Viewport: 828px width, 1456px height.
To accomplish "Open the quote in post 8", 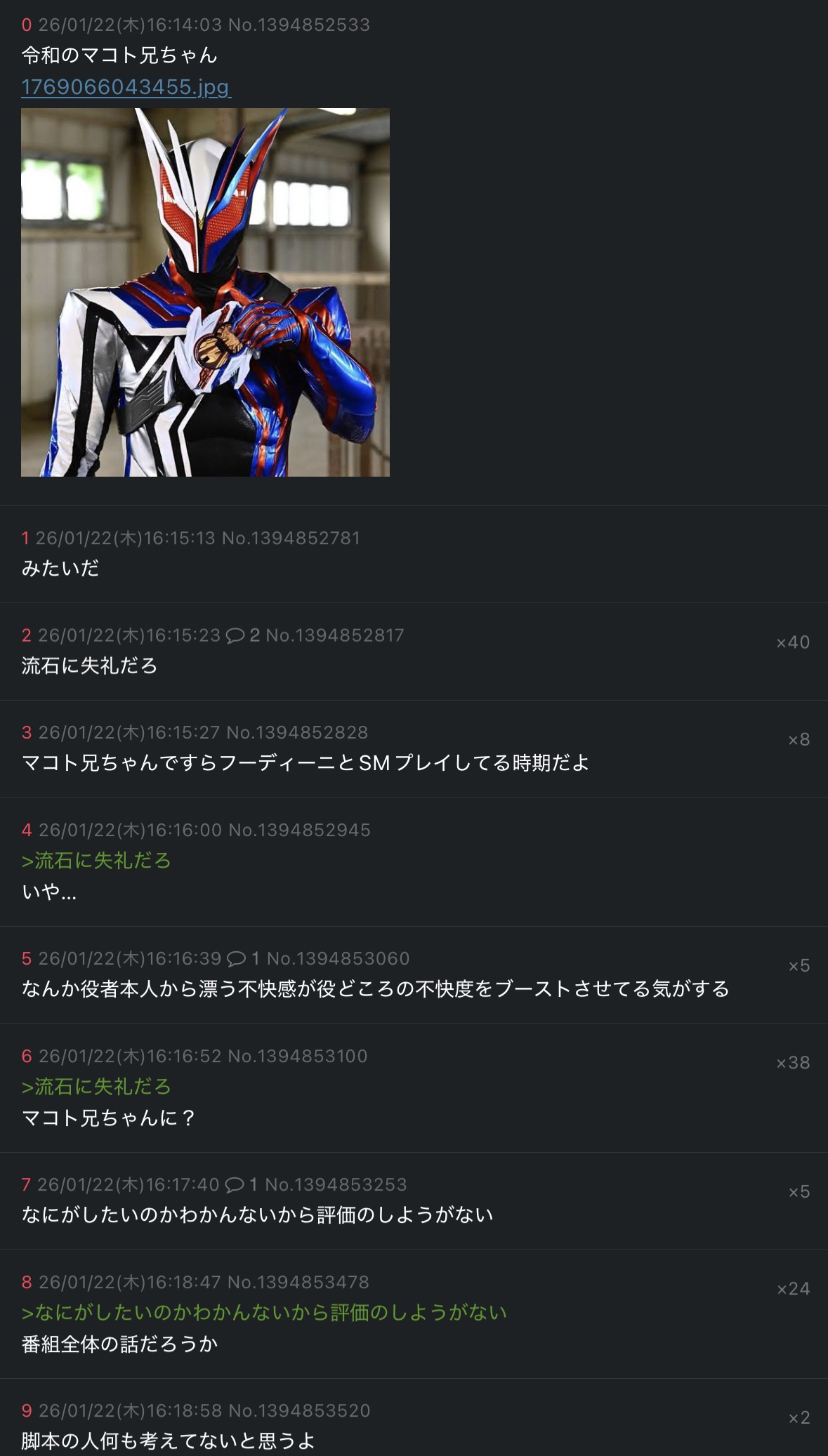I will pyautogui.click(x=264, y=1312).
